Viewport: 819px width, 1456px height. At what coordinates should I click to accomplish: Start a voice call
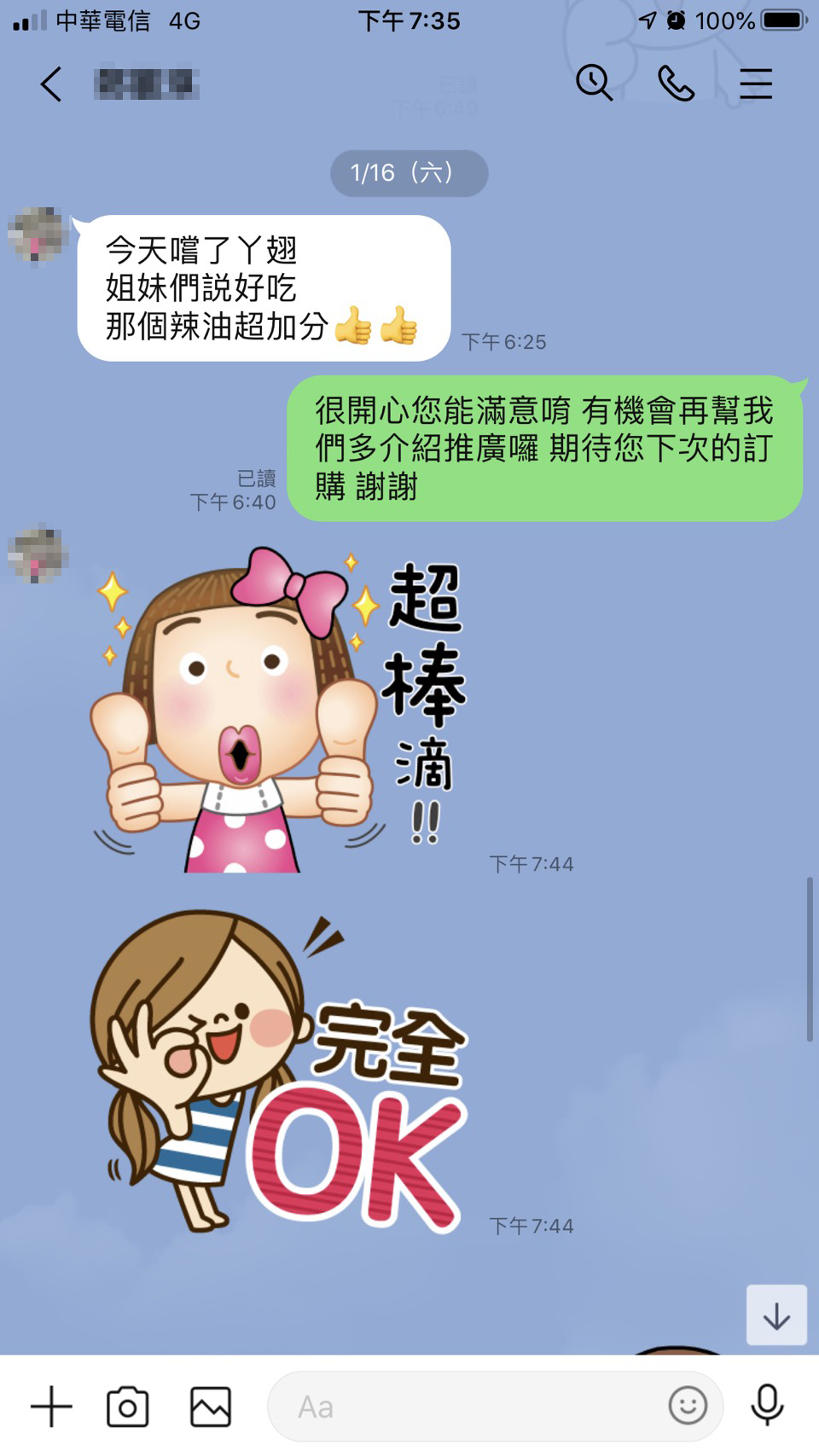676,84
